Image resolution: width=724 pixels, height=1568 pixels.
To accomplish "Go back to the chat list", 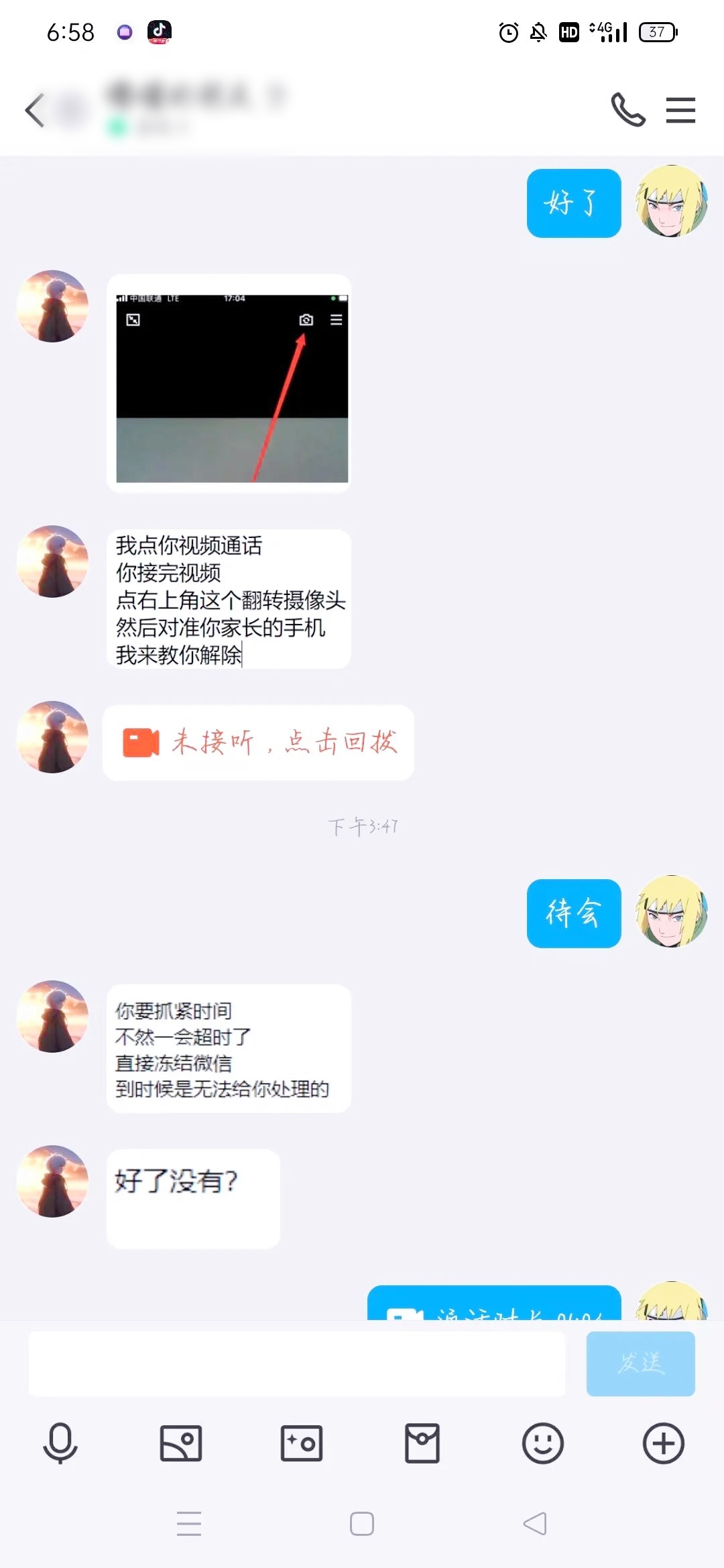I will coord(35,111).
